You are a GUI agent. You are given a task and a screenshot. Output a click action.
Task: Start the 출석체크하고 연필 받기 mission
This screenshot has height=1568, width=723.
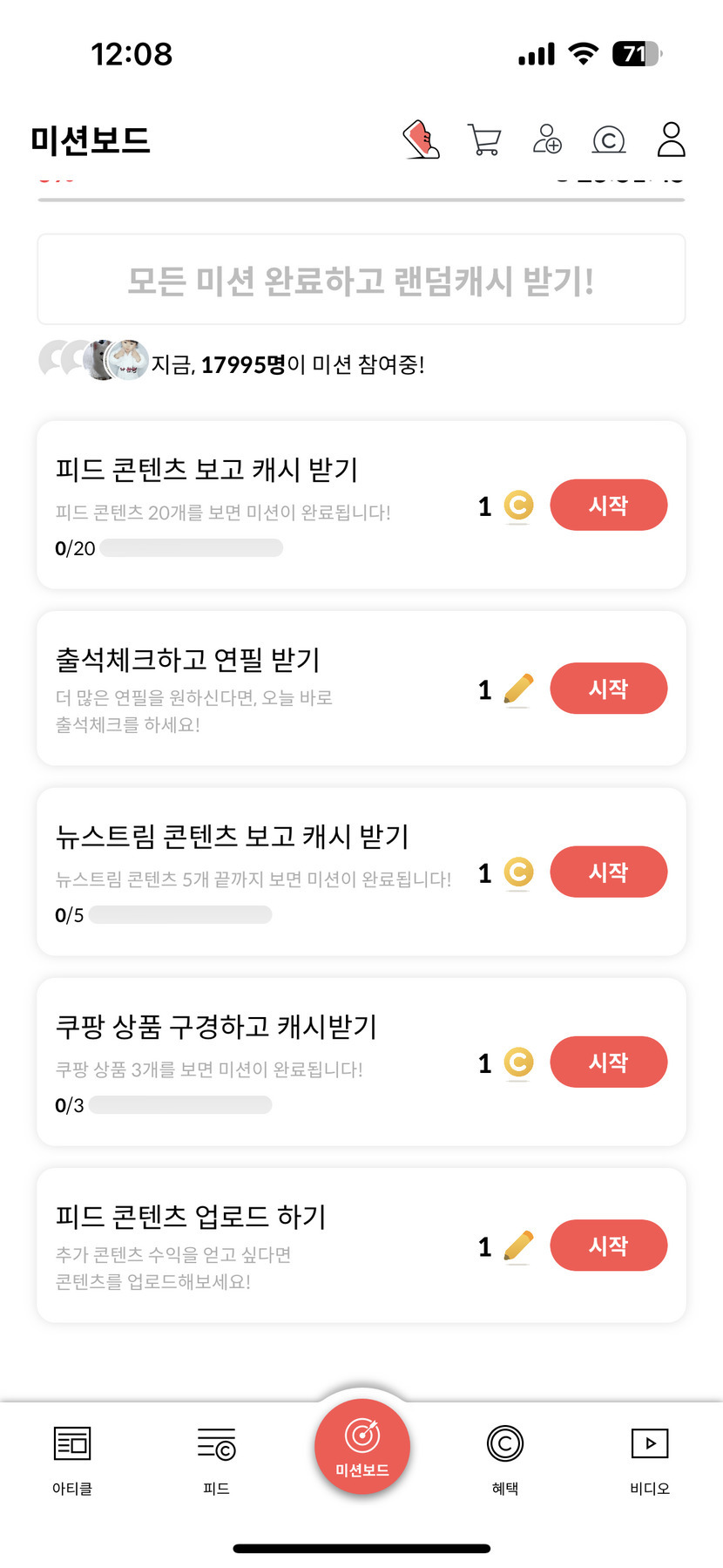point(608,689)
